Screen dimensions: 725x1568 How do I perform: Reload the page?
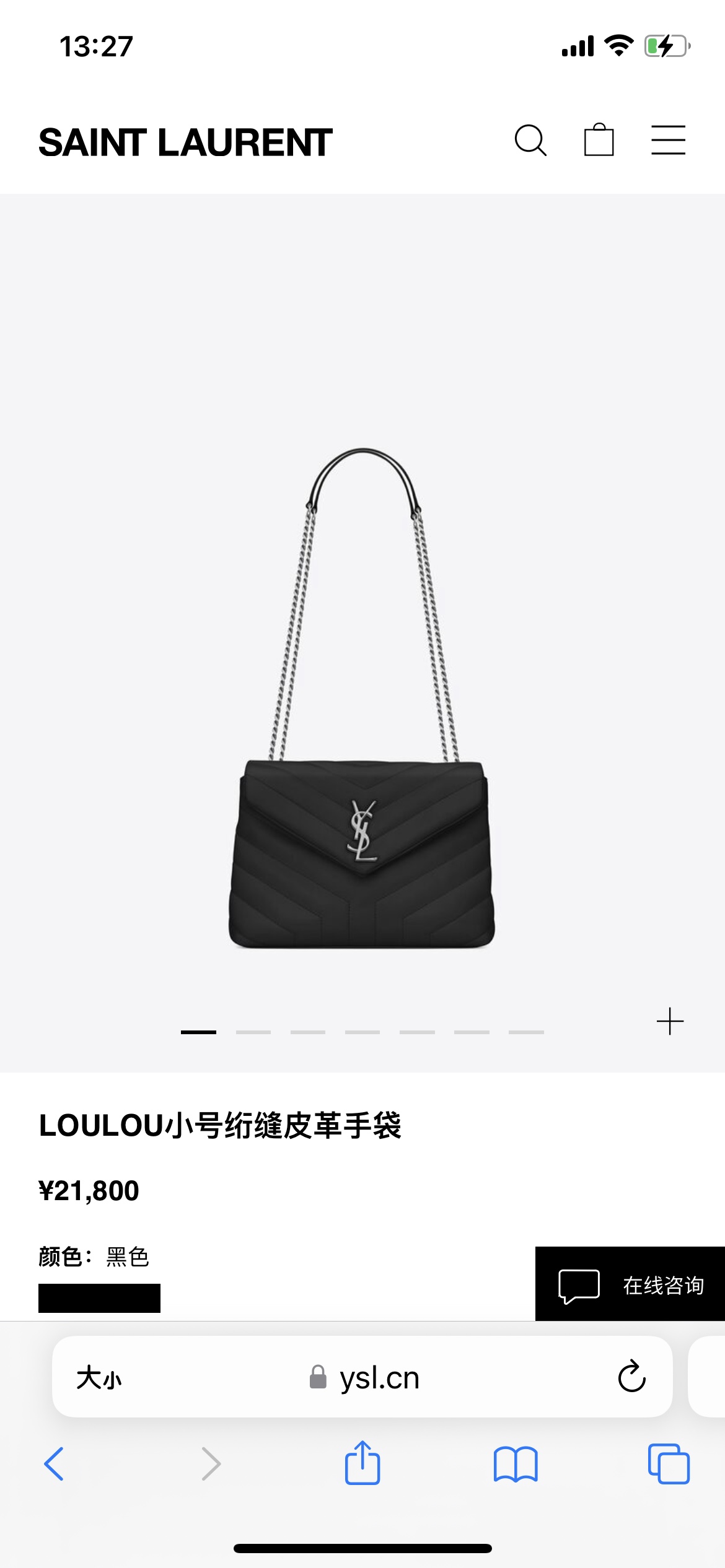coord(631,1377)
